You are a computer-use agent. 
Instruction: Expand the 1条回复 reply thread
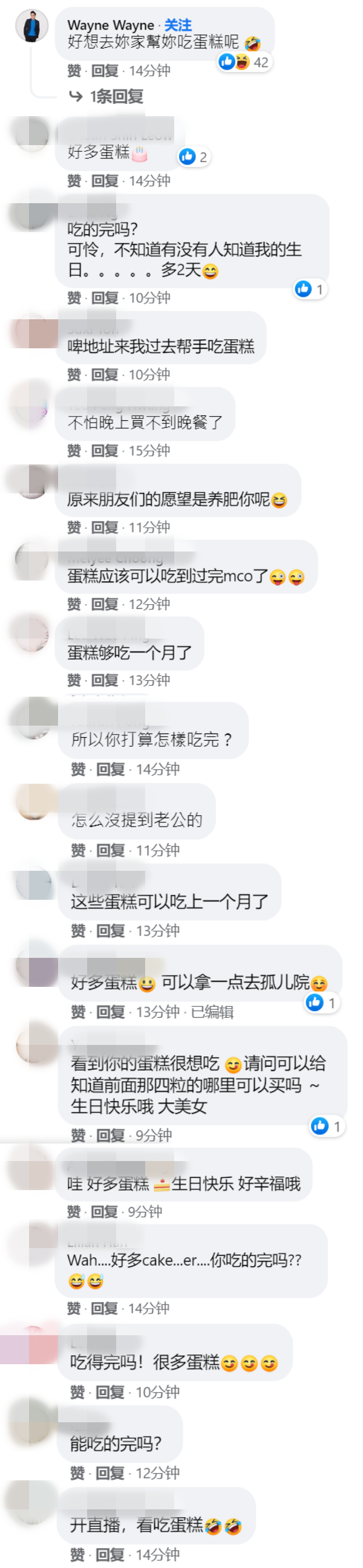coord(116,96)
